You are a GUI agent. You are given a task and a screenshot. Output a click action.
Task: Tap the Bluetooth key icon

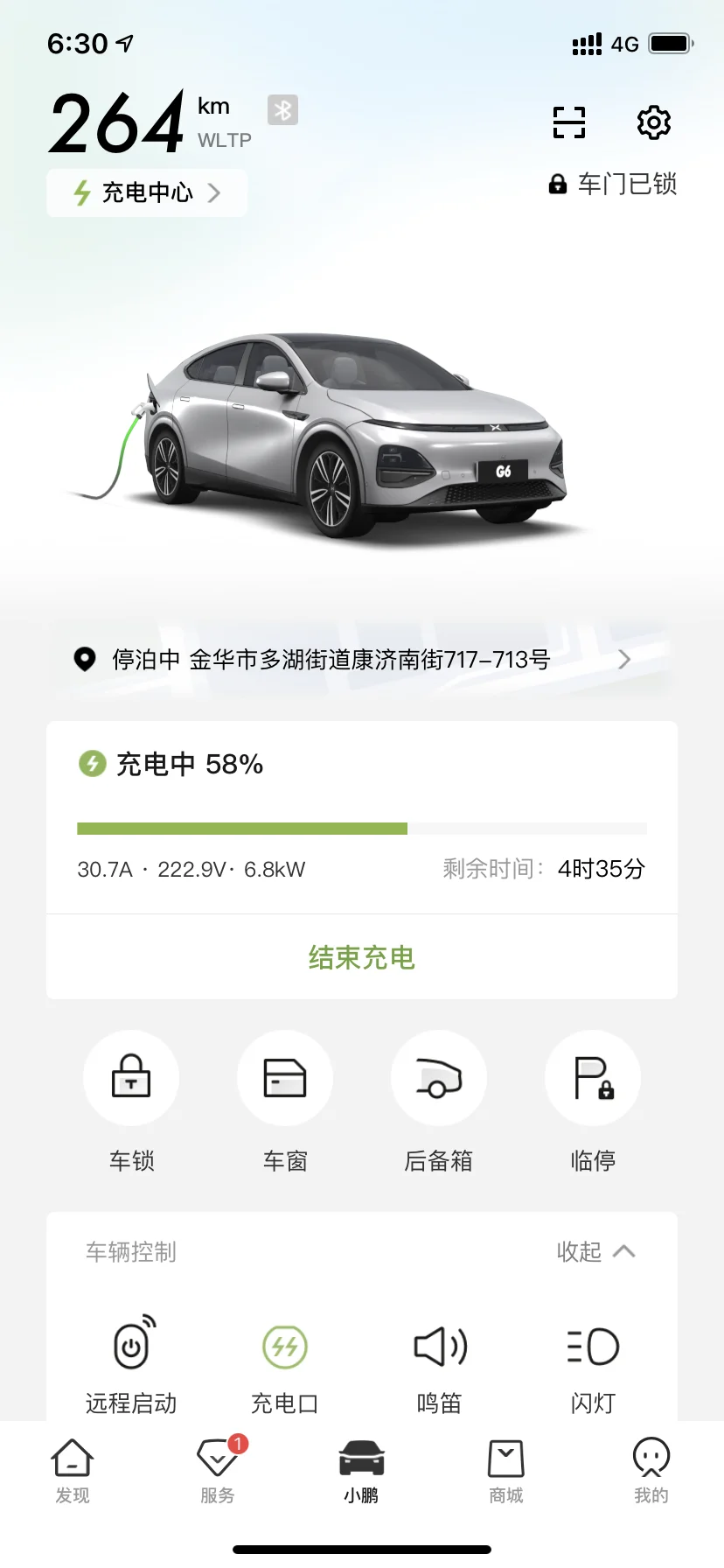coord(282,110)
